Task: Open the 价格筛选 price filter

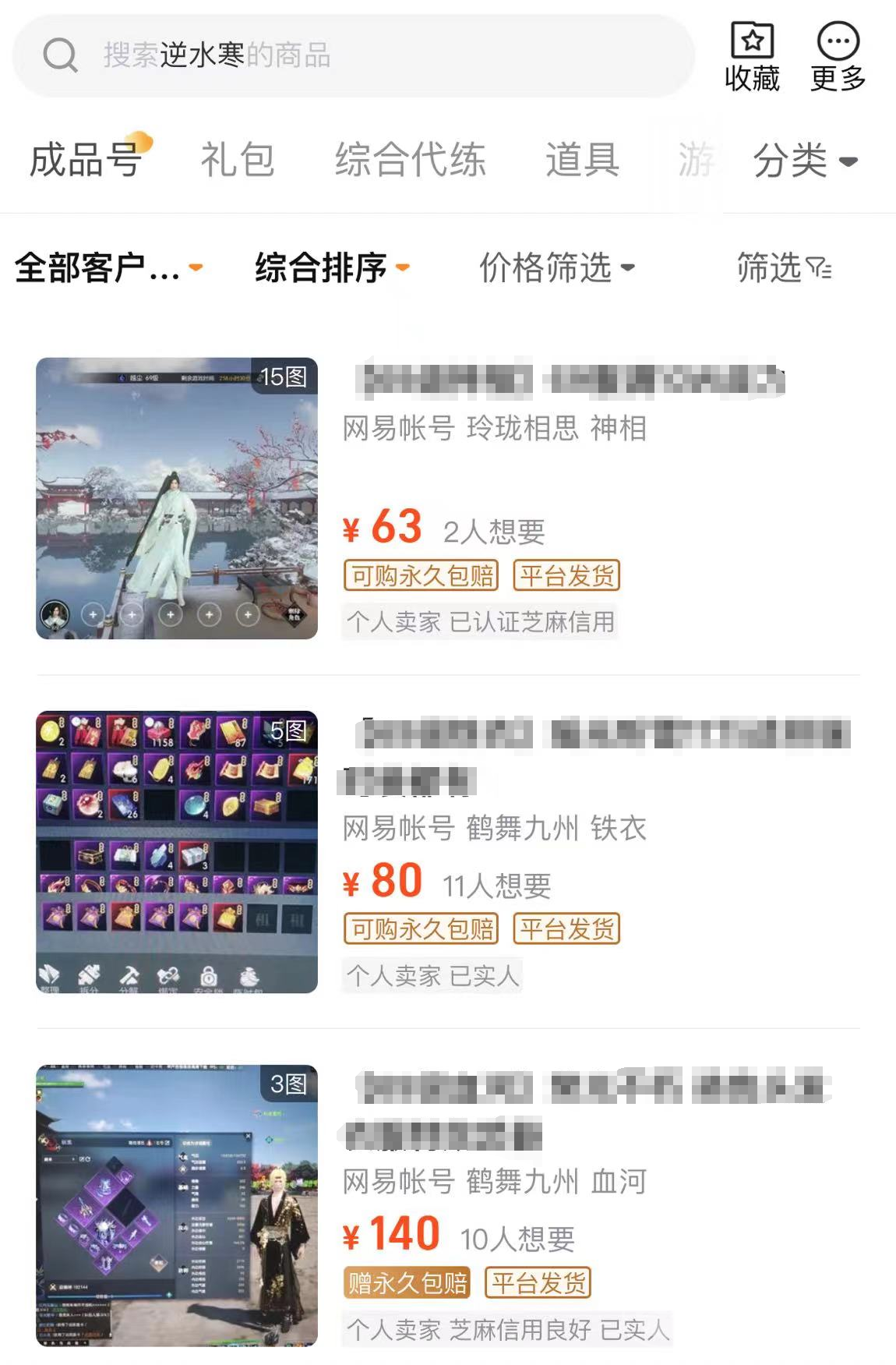Action: pos(556,268)
